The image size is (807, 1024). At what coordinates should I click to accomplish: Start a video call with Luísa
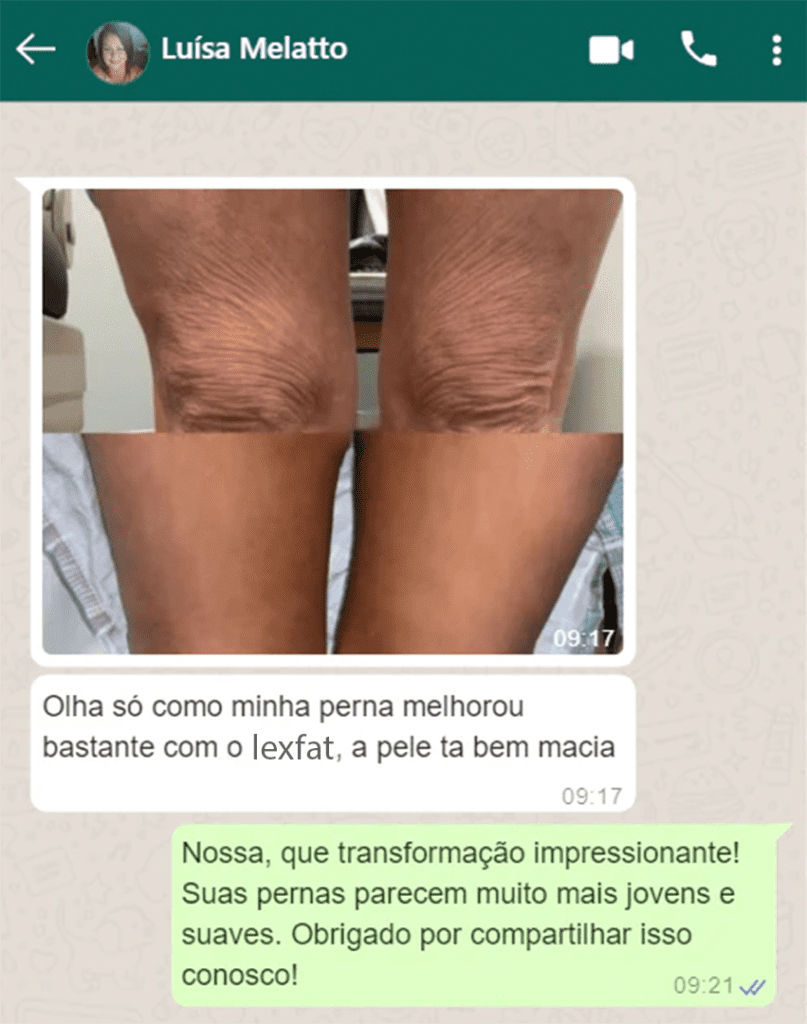click(x=611, y=49)
